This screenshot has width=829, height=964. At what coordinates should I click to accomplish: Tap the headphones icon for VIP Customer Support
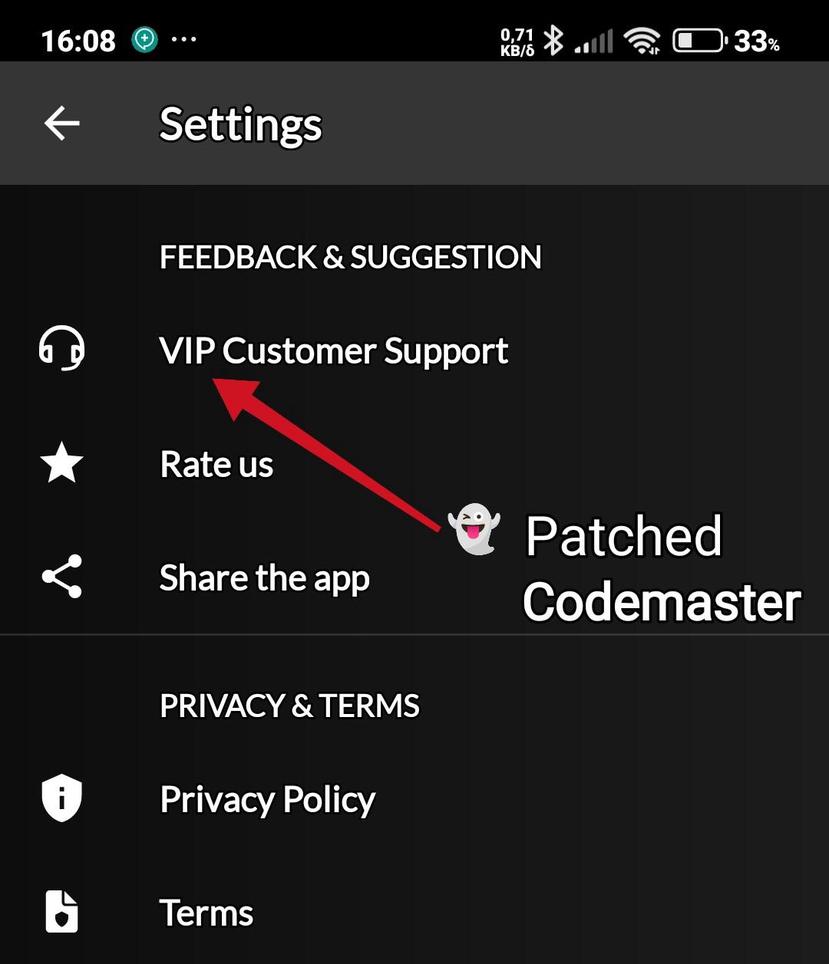[x=61, y=348]
